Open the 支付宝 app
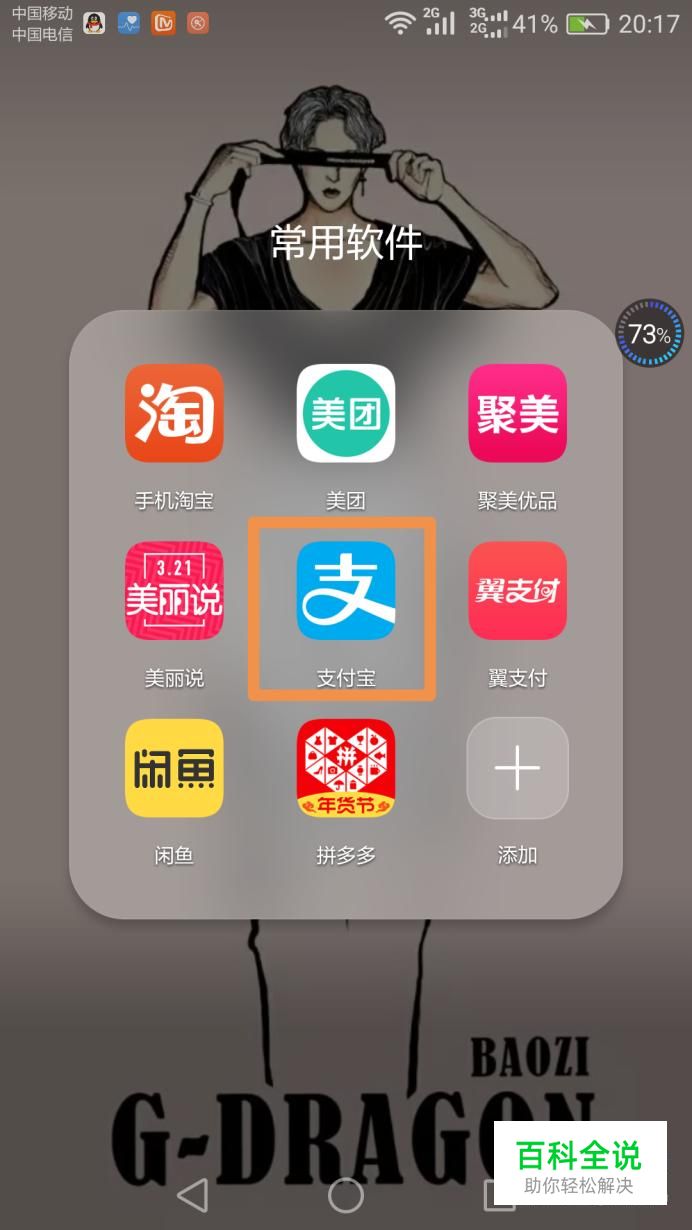 [346, 591]
